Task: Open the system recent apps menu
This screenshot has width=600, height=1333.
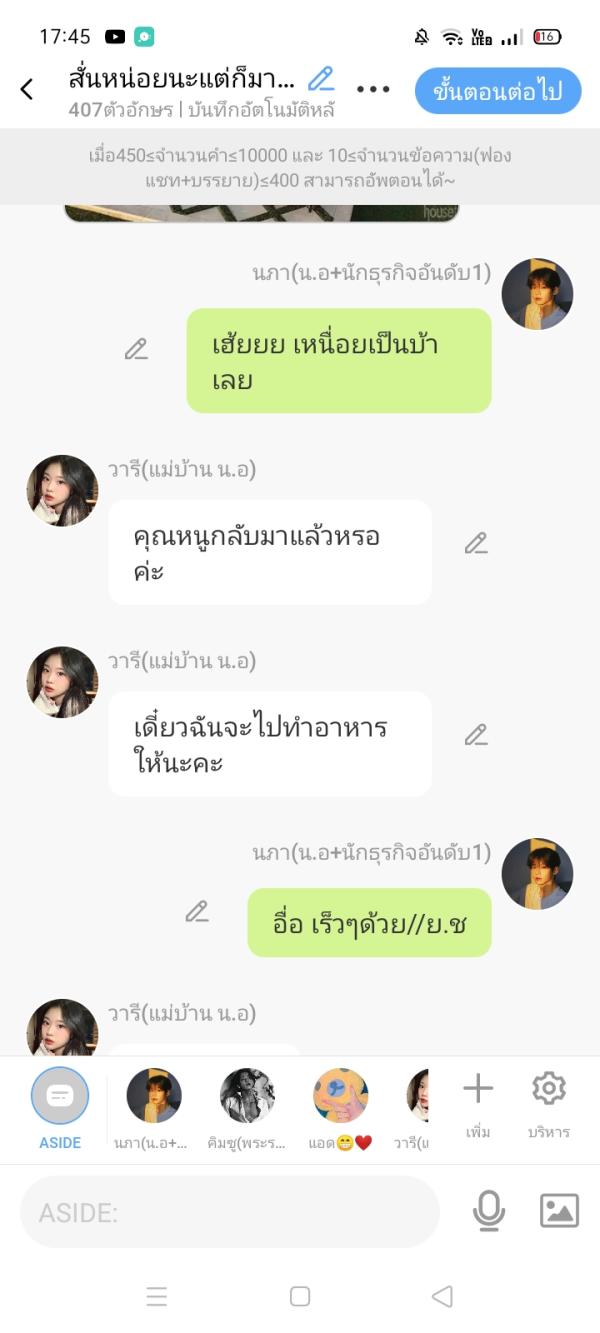Action: [x=157, y=1297]
